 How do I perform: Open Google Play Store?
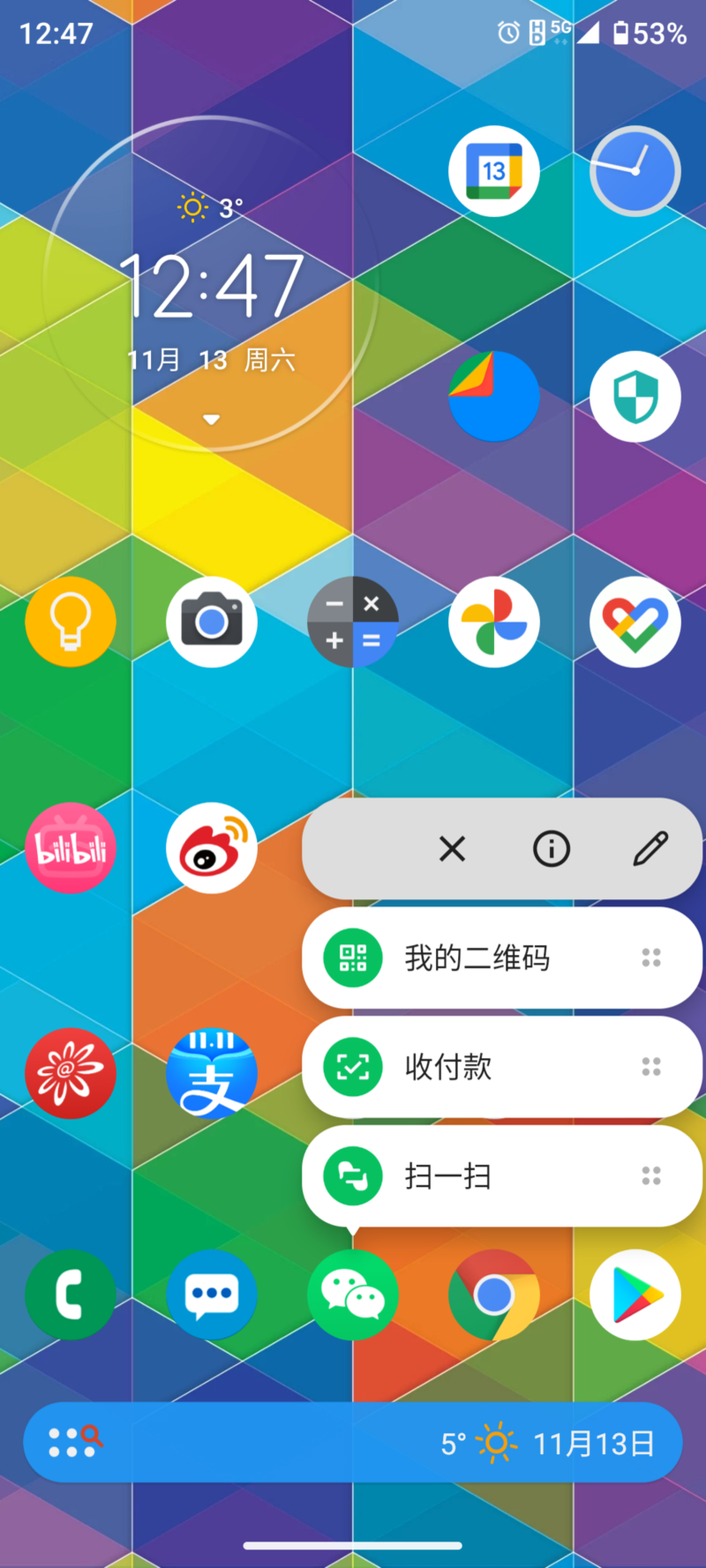(635, 1294)
